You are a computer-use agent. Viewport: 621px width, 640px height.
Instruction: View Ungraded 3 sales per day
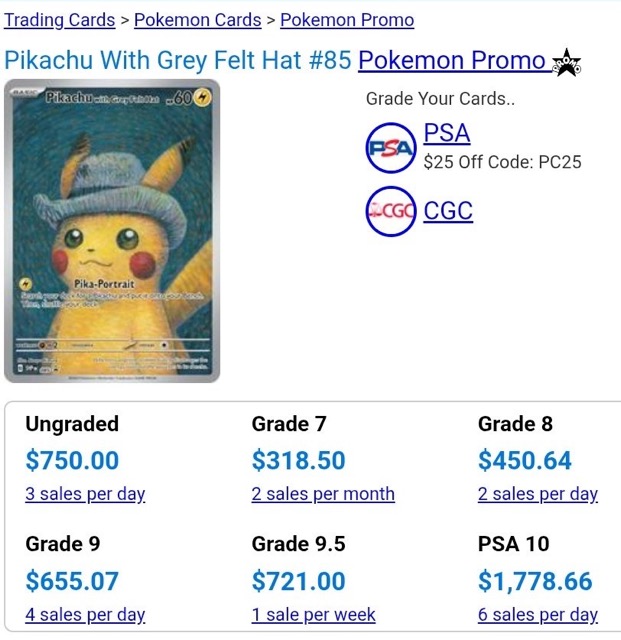(x=85, y=494)
